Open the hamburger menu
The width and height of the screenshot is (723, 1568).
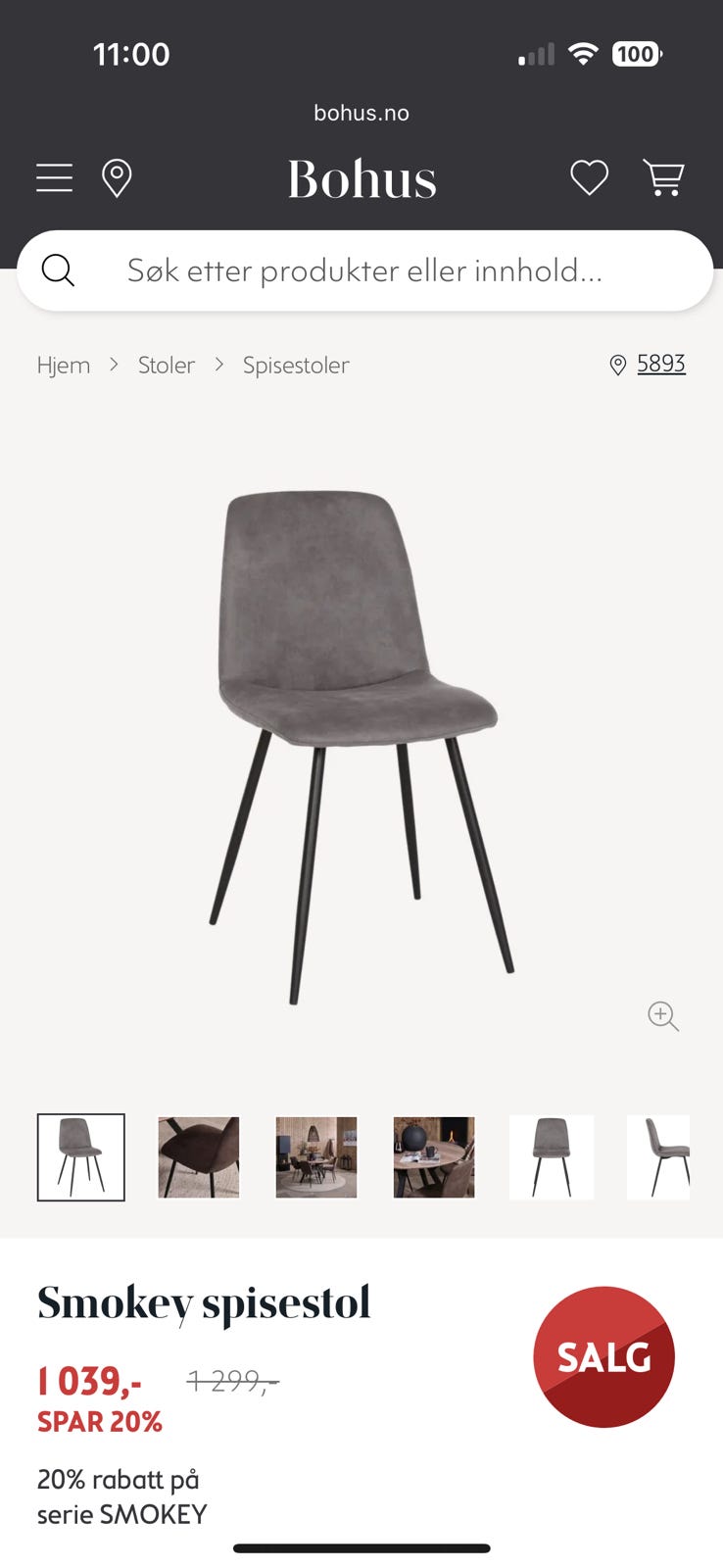tap(55, 178)
